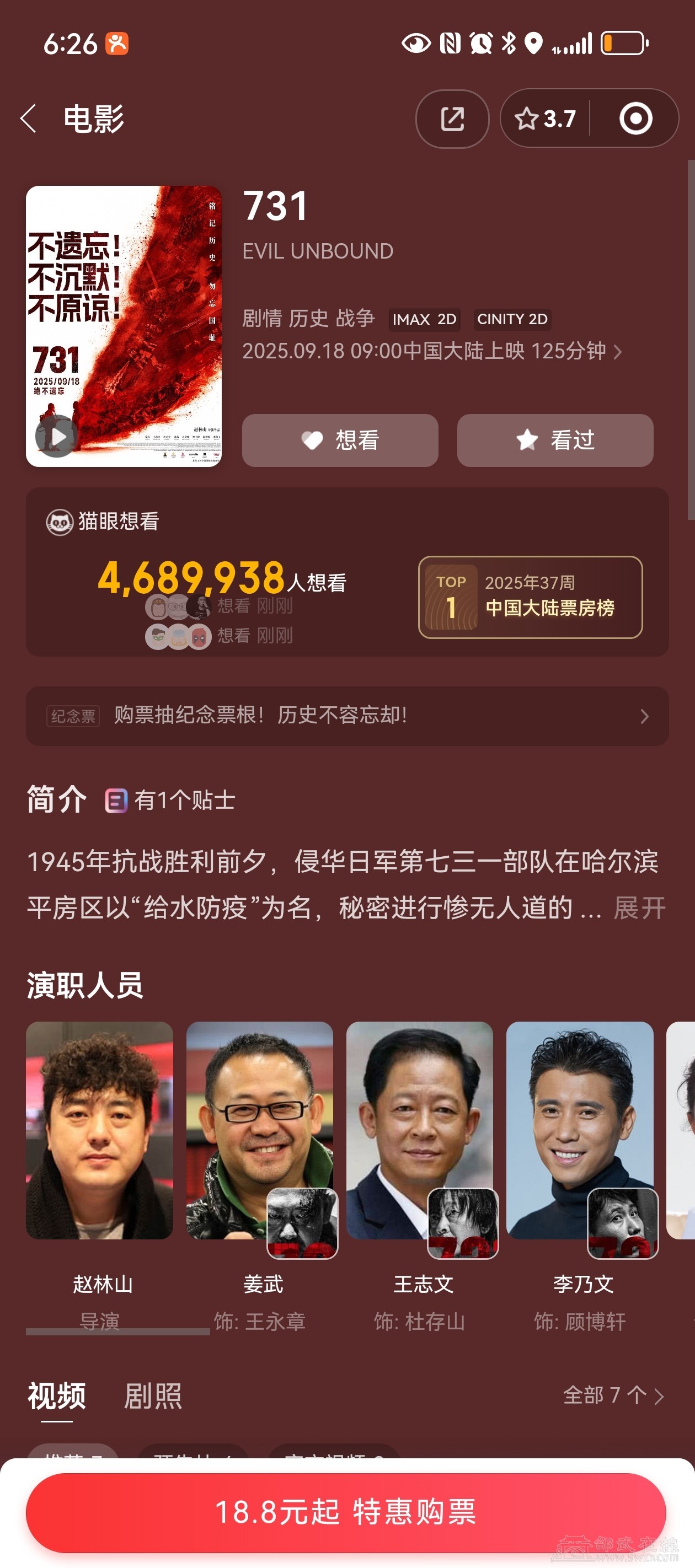Screen dimensions: 695x1568
Task: Go back from the 电影 page
Action: click(x=29, y=118)
